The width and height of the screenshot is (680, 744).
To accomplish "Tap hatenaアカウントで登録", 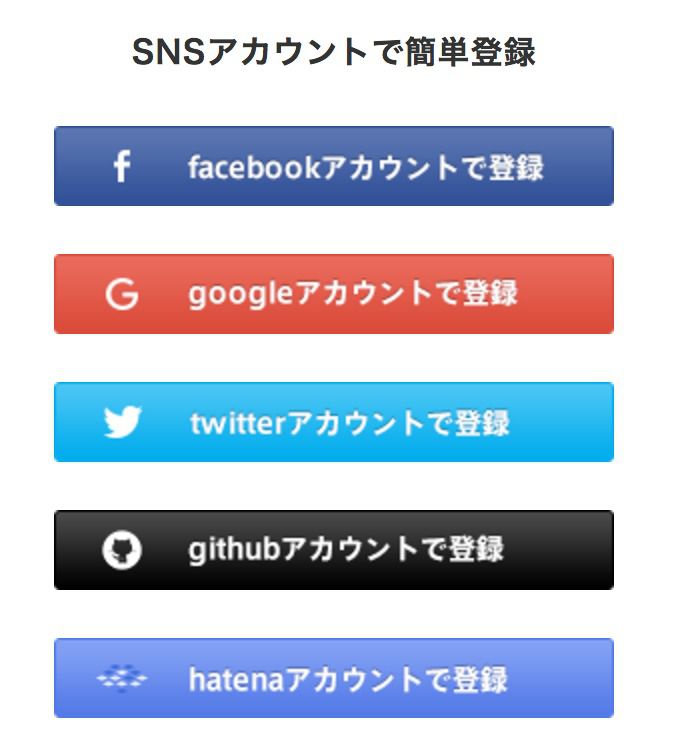I will [333, 678].
